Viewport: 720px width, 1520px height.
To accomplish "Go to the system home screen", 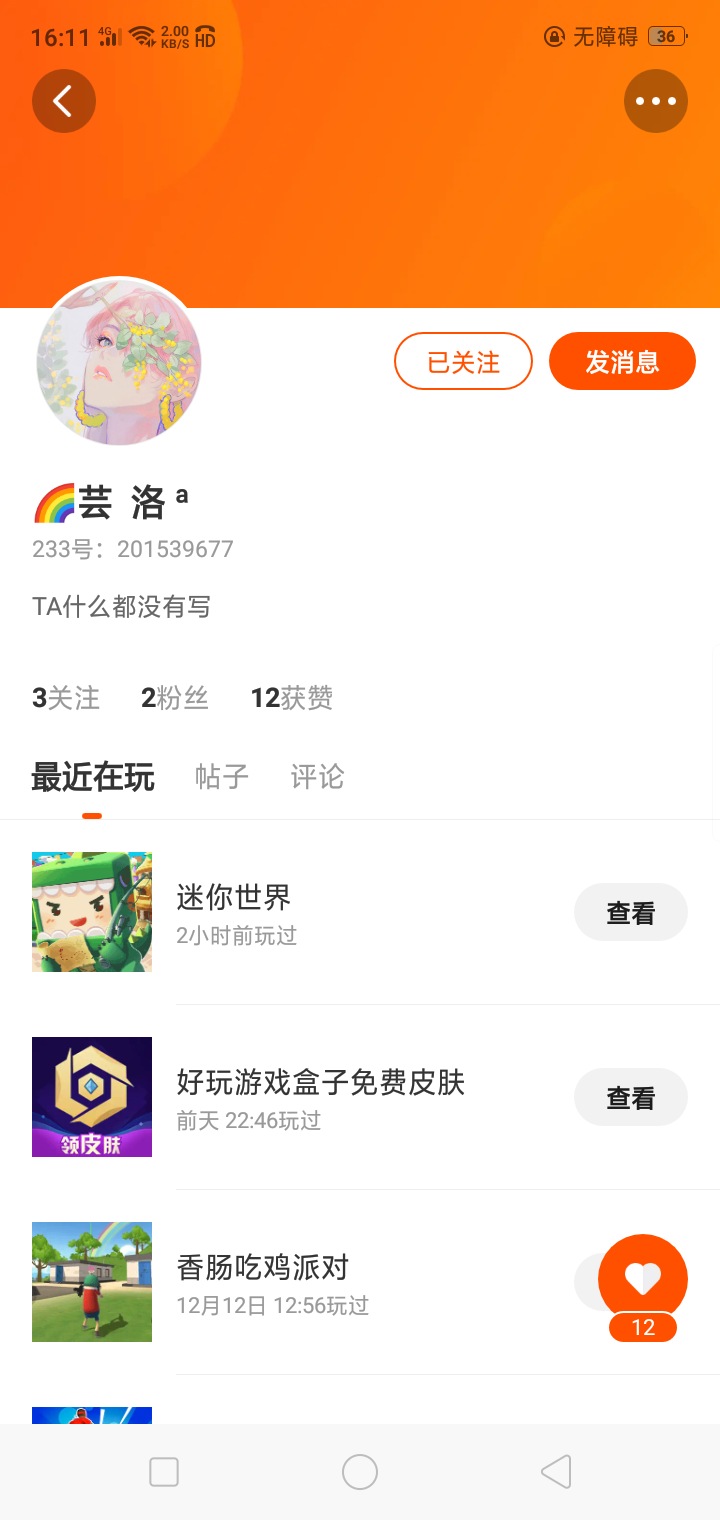I will coord(360,1472).
